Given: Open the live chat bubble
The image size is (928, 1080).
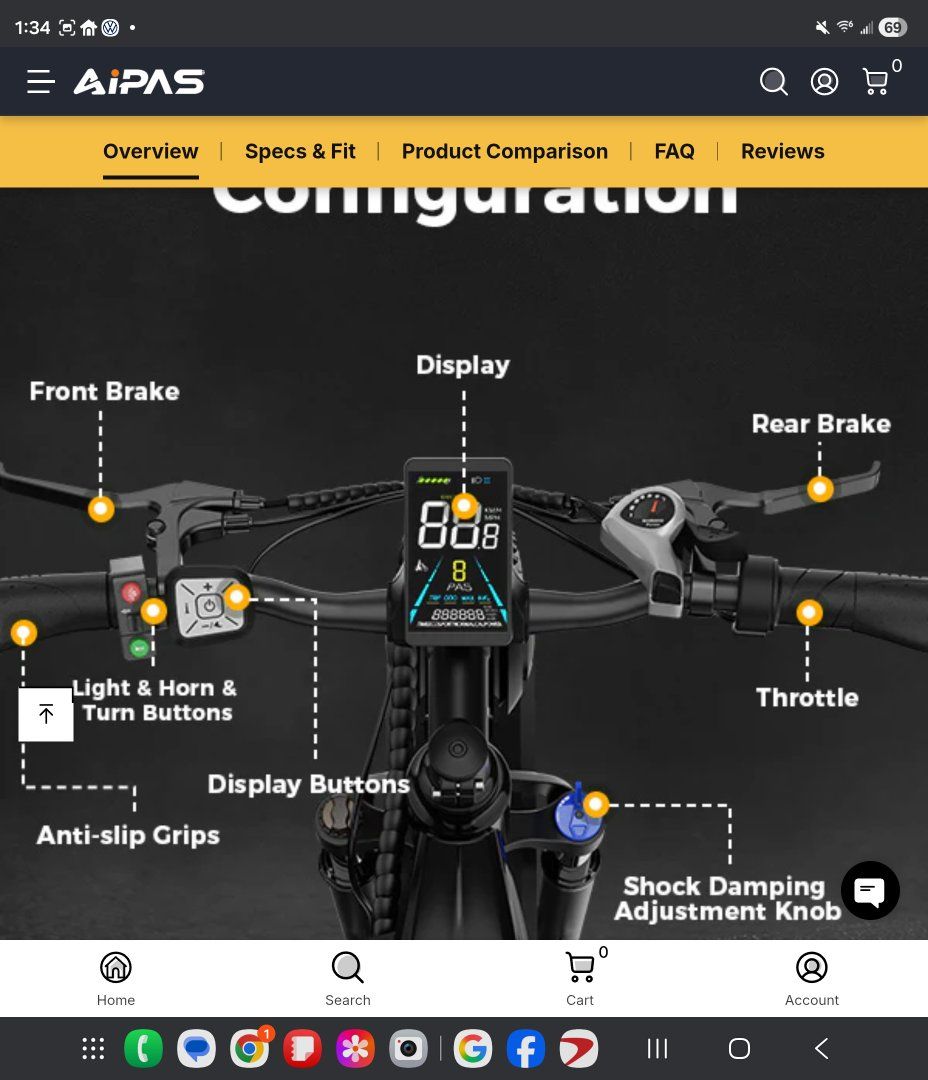Looking at the screenshot, I should click(x=870, y=890).
